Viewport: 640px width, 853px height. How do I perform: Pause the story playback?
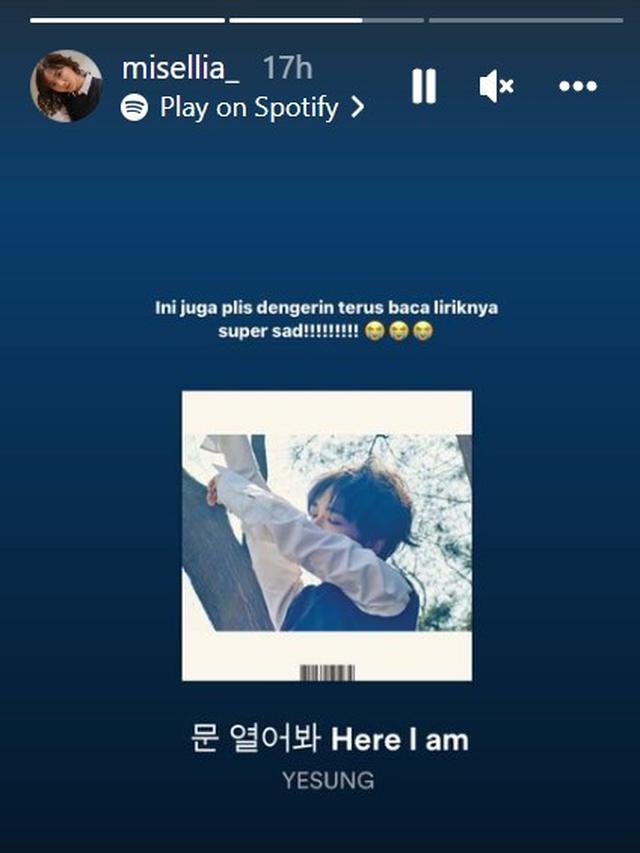(x=424, y=87)
